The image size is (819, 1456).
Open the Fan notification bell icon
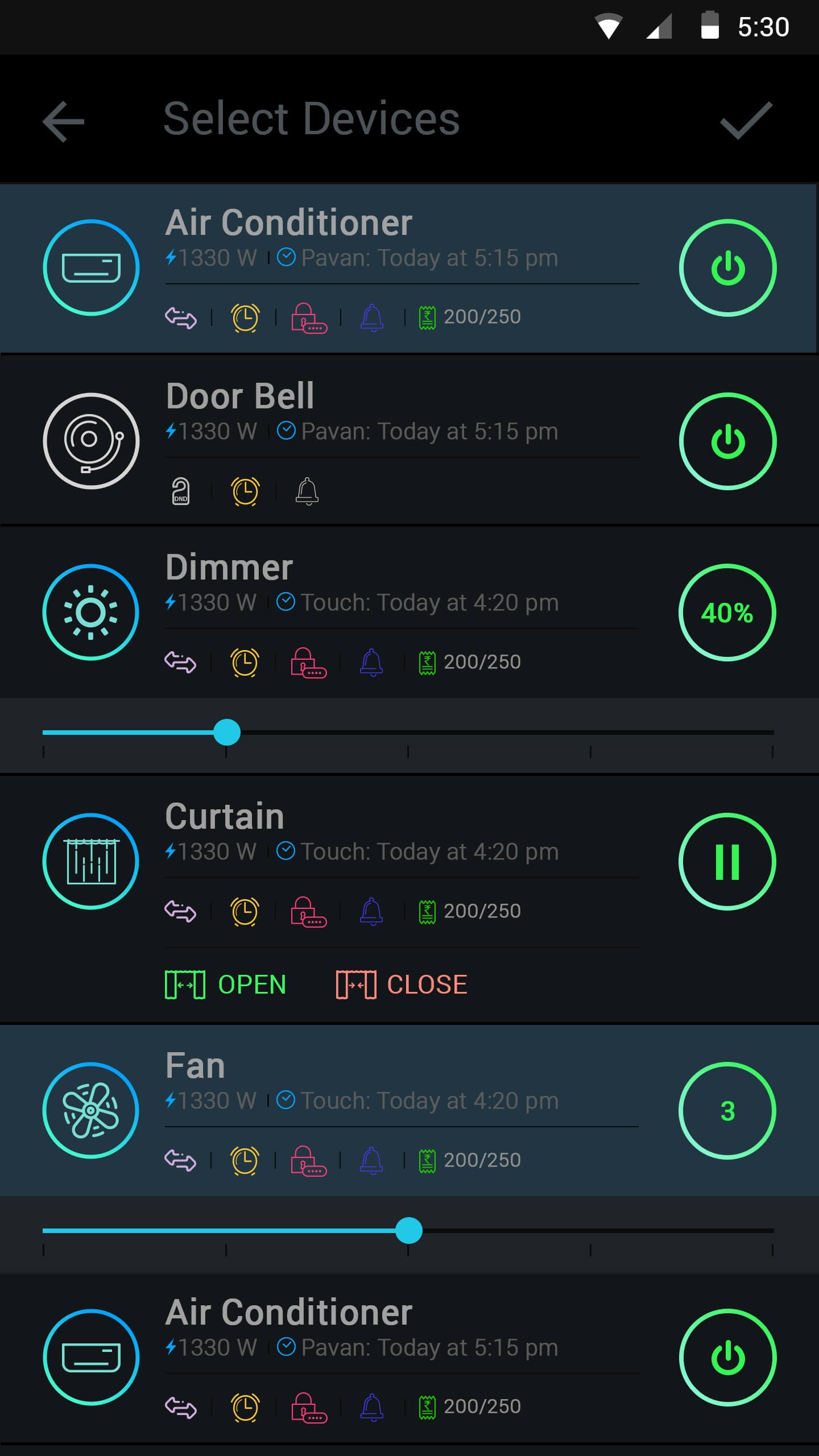(x=371, y=1160)
